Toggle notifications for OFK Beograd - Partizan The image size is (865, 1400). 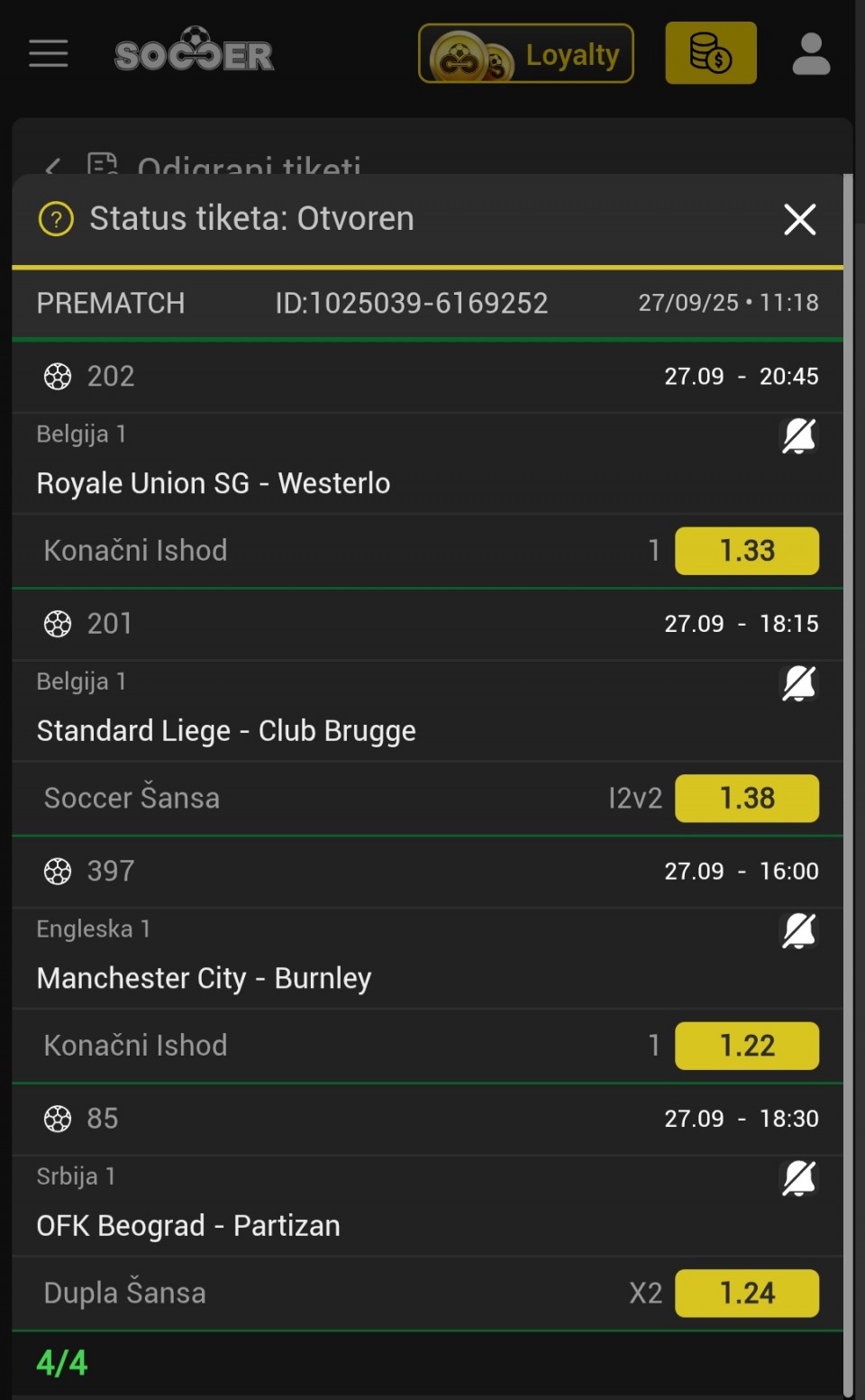[798, 1178]
